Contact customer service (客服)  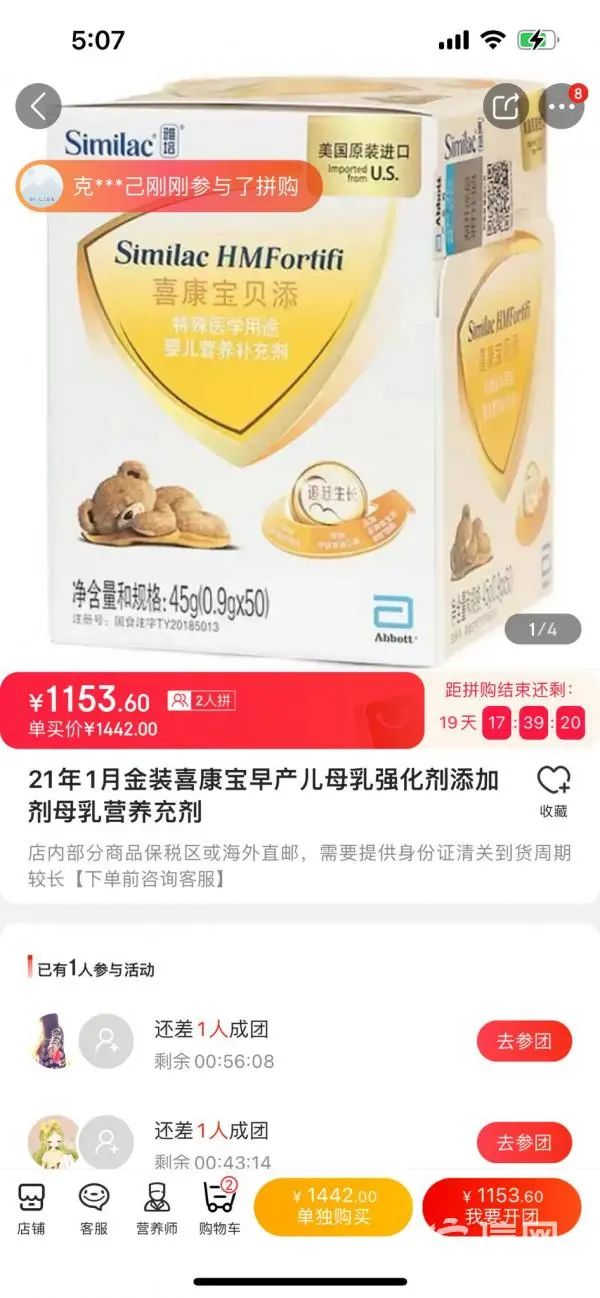pos(94,1208)
